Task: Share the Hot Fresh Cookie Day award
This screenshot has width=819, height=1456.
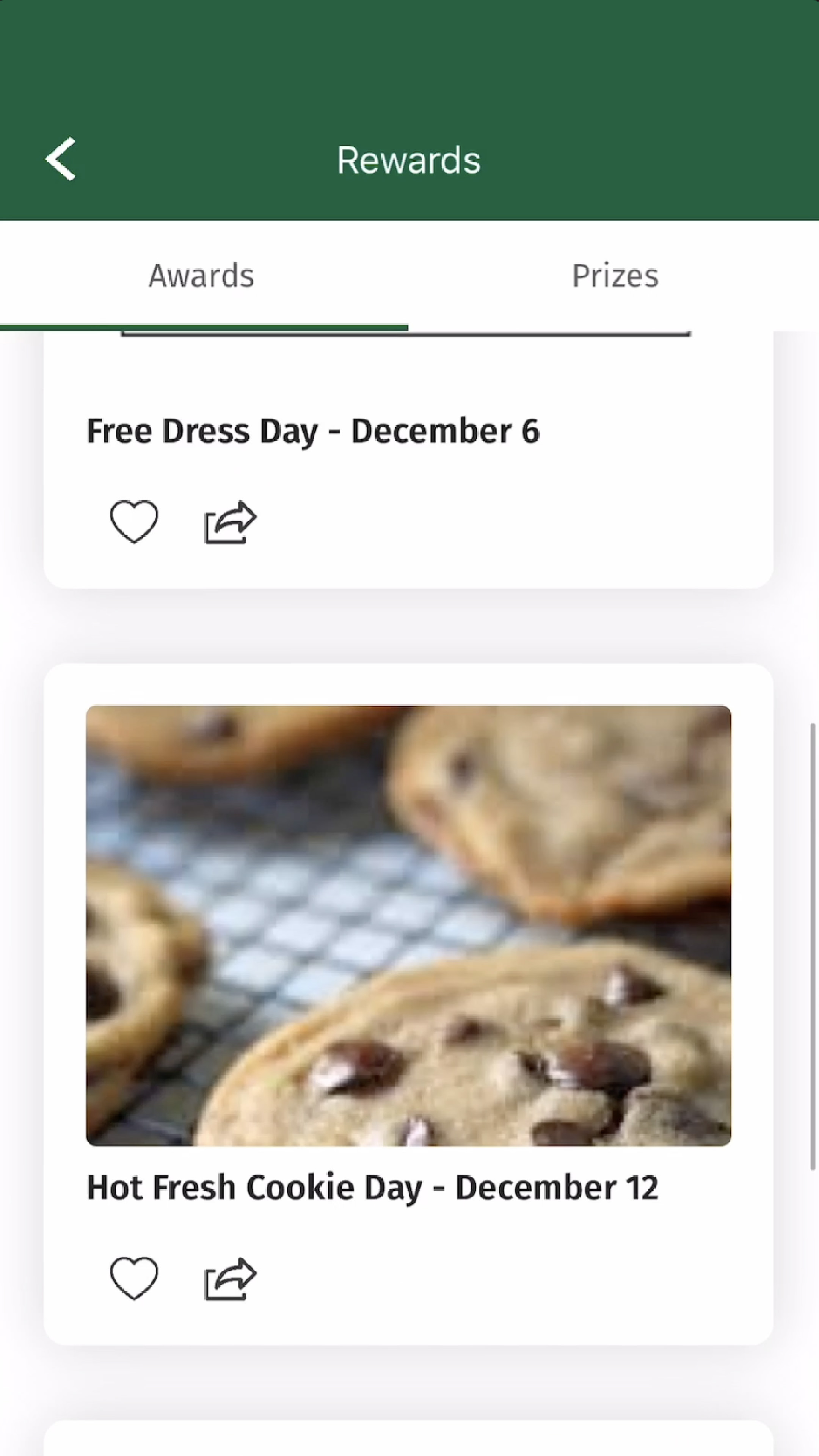Action: click(x=229, y=1280)
